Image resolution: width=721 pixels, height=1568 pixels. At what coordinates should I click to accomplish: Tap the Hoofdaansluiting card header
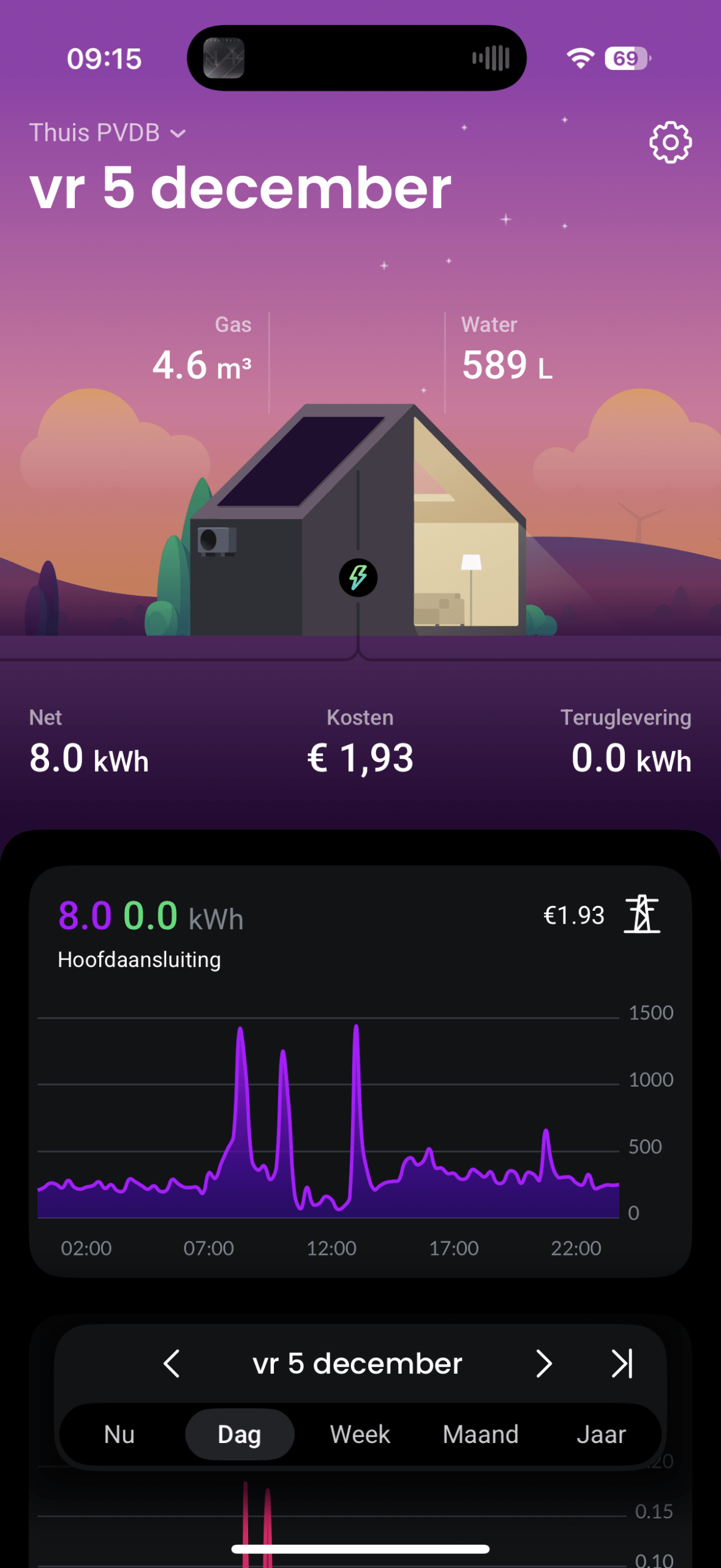point(139,959)
